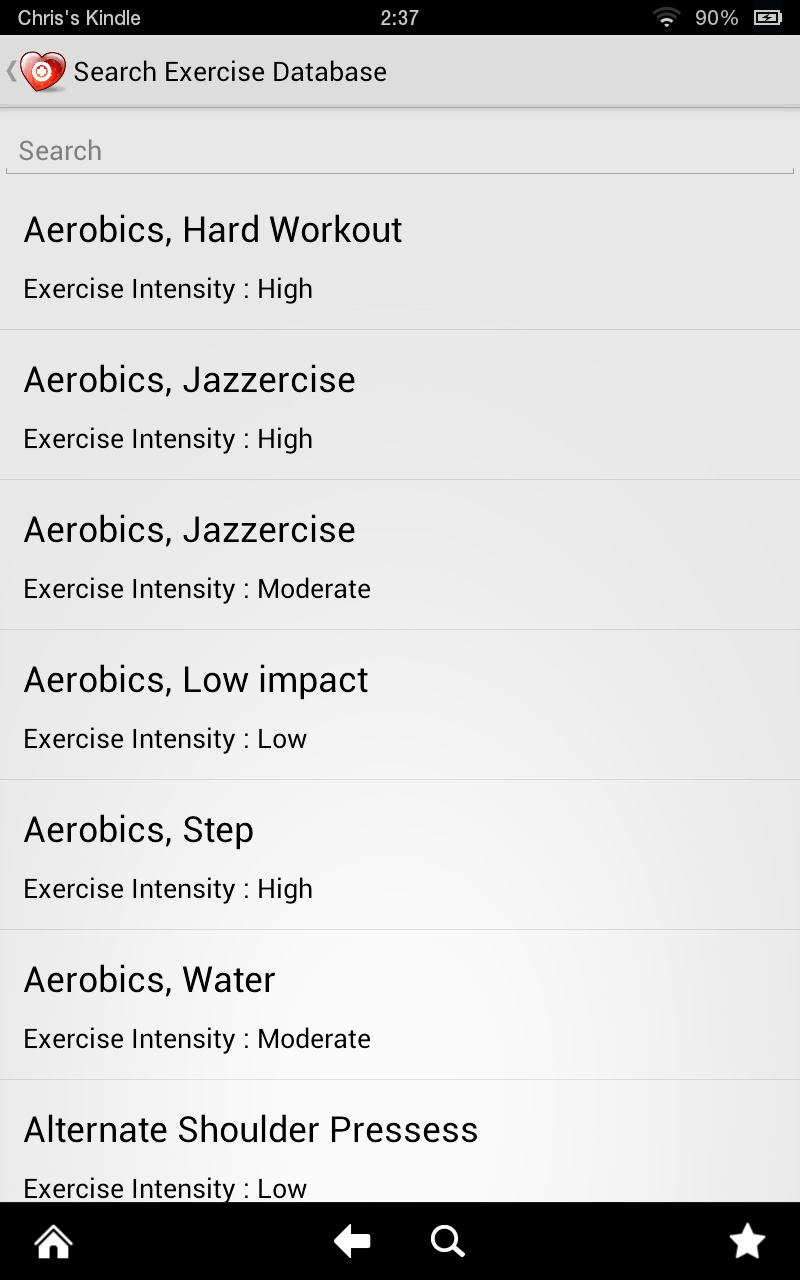Tap the back arrow in bottom bar
Image resolution: width=800 pixels, height=1280 pixels.
tap(352, 1242)
